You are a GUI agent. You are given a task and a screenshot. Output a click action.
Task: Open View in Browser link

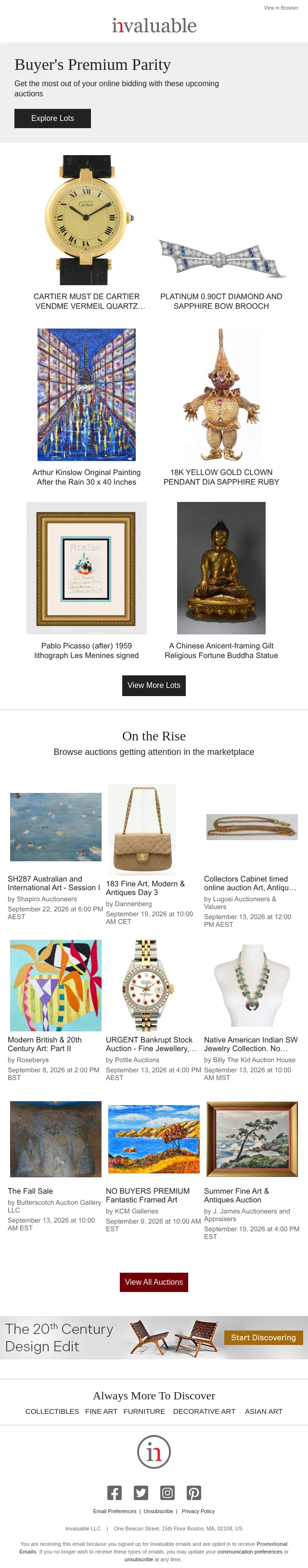[x=281, y=8]
